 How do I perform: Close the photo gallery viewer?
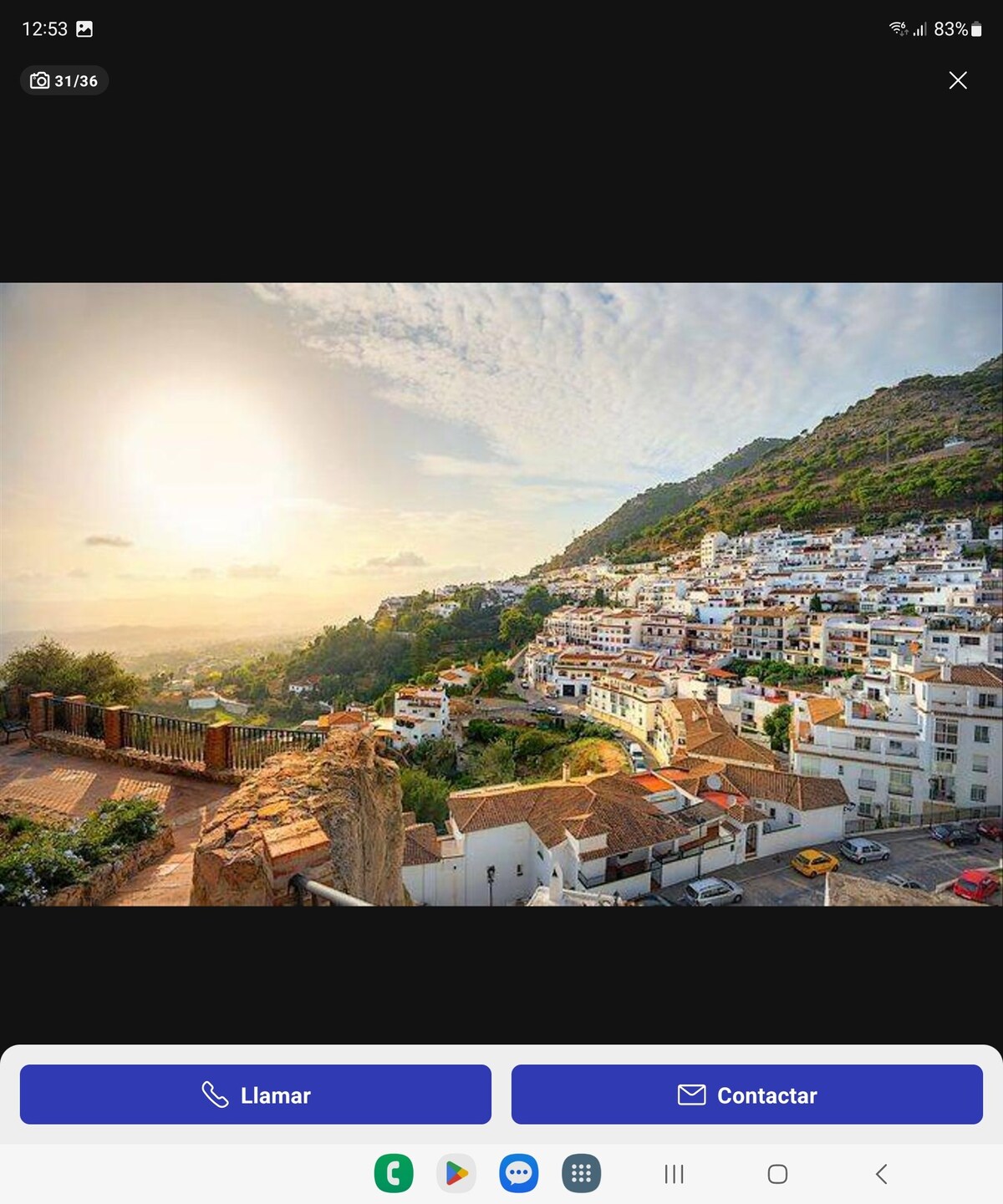(958, 80)
